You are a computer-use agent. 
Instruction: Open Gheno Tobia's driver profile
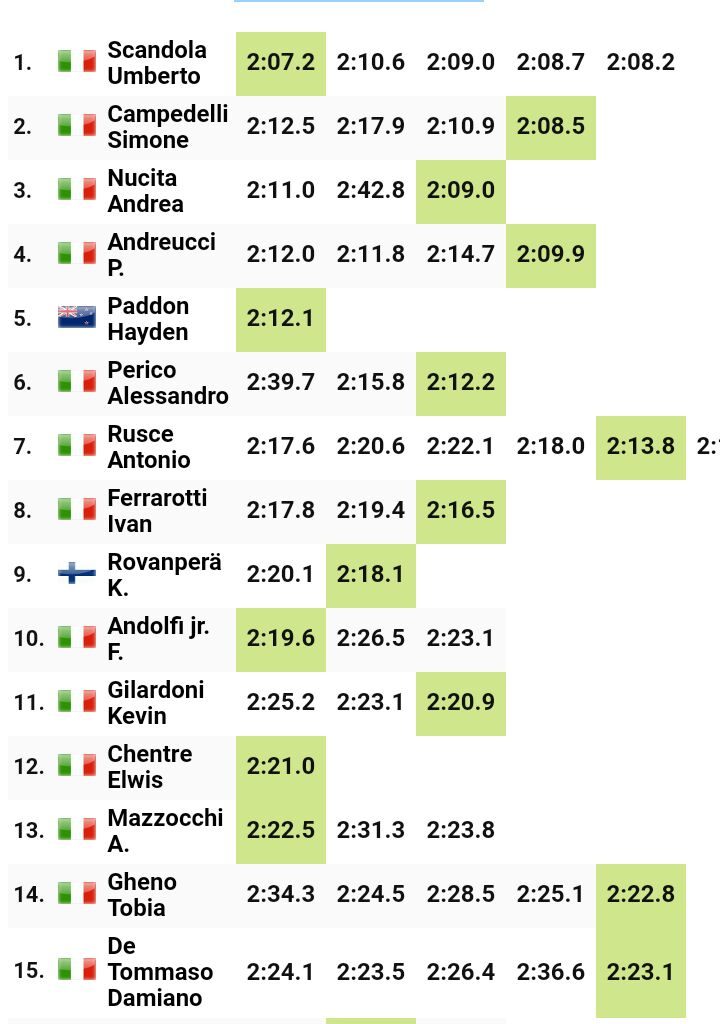[141, 895]
